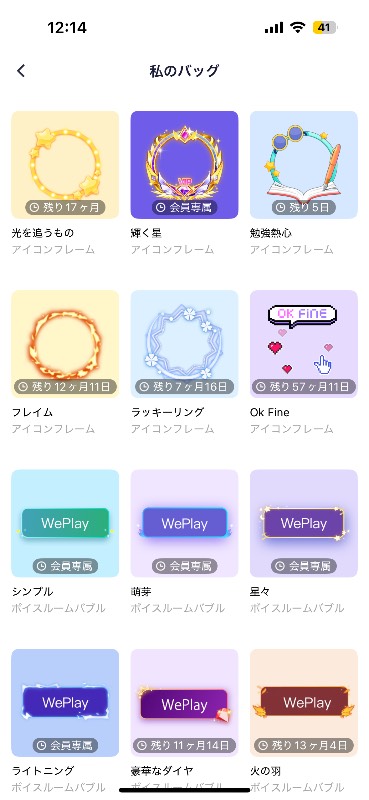Open the シンプル voice room bubble
The image size is (369, 800).
click(65, 523)
